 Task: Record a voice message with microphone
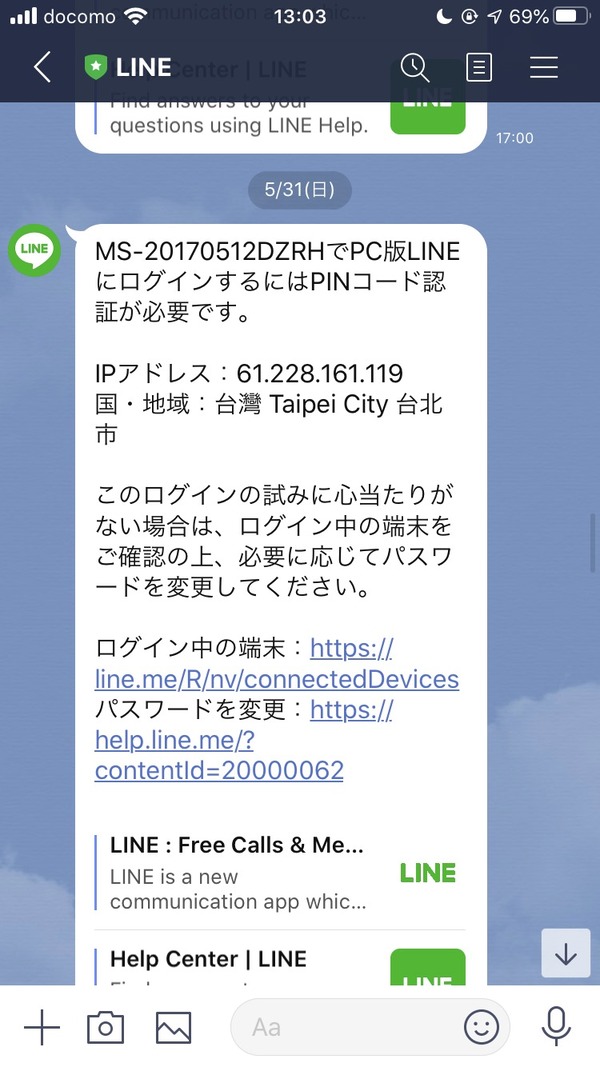coord(556,1027)
